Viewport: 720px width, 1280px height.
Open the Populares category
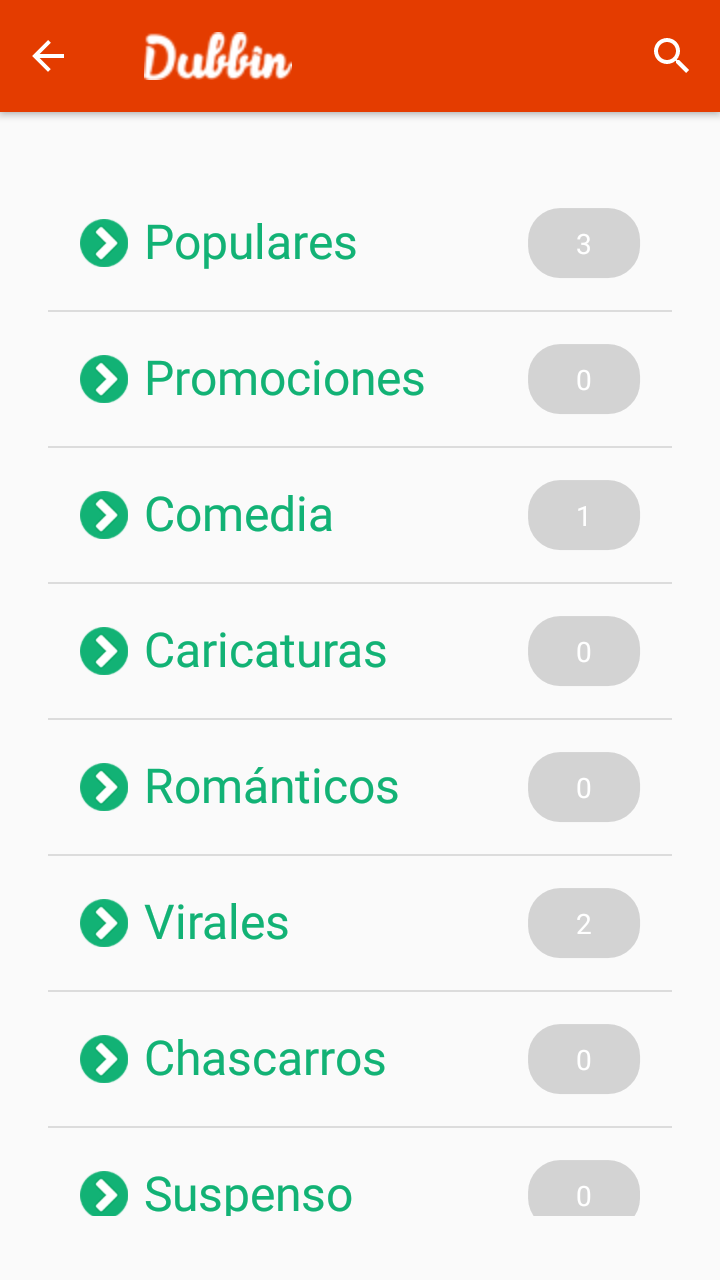tap(360, 243)
